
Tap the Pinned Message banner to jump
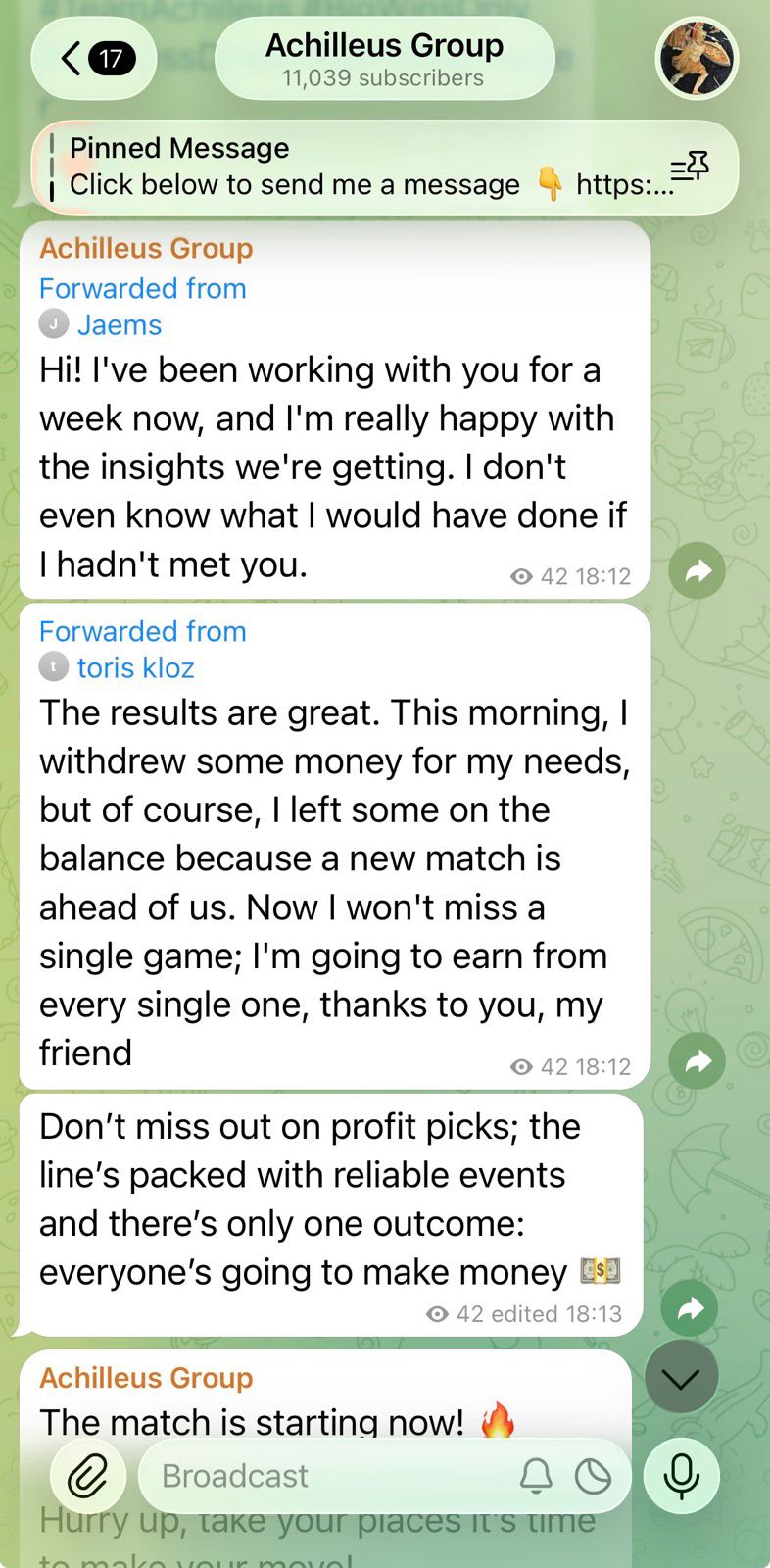coord(343,167)
